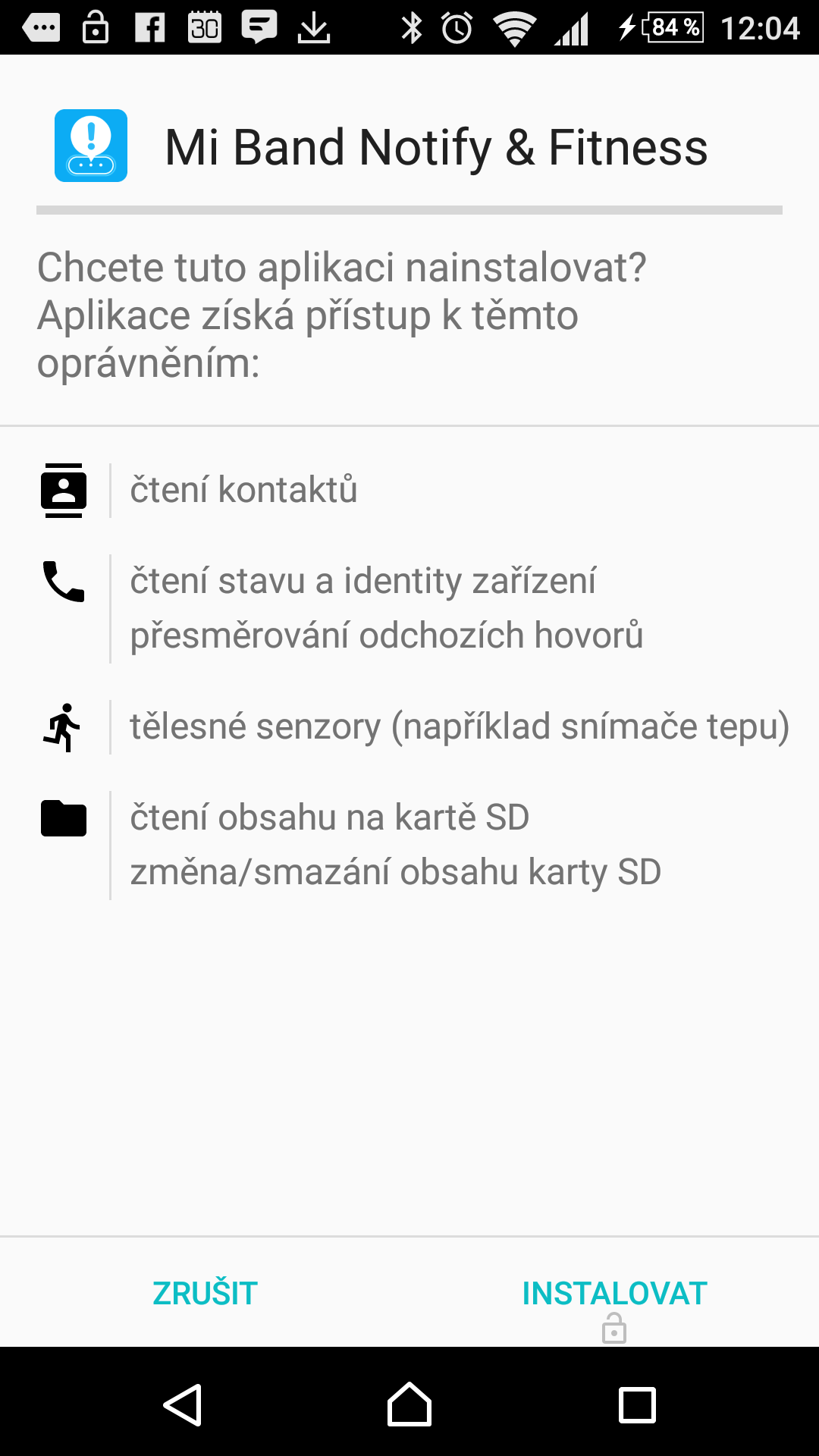
Task: Open the recent apps overview
Action: [x=637, y=1404]
